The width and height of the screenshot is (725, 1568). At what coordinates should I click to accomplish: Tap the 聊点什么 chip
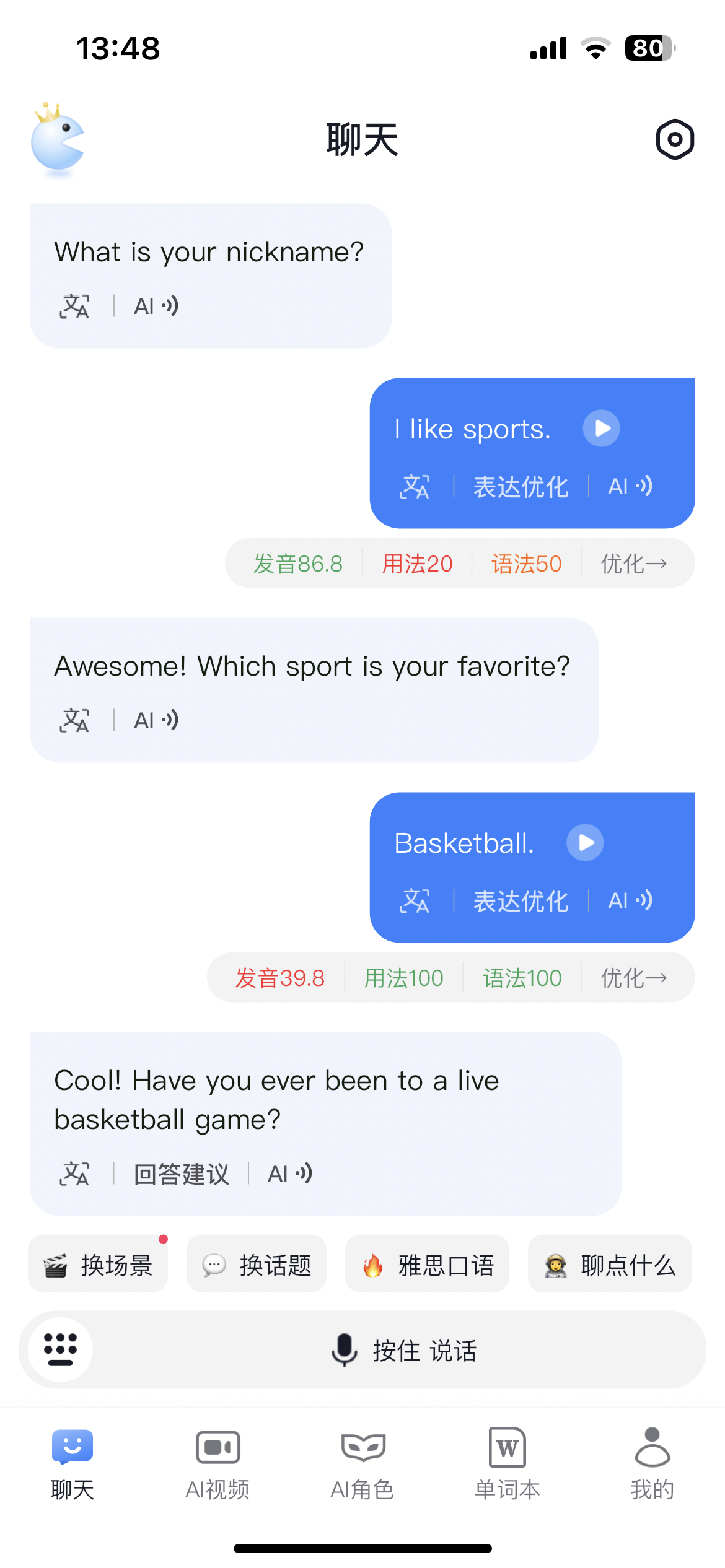610,1265
